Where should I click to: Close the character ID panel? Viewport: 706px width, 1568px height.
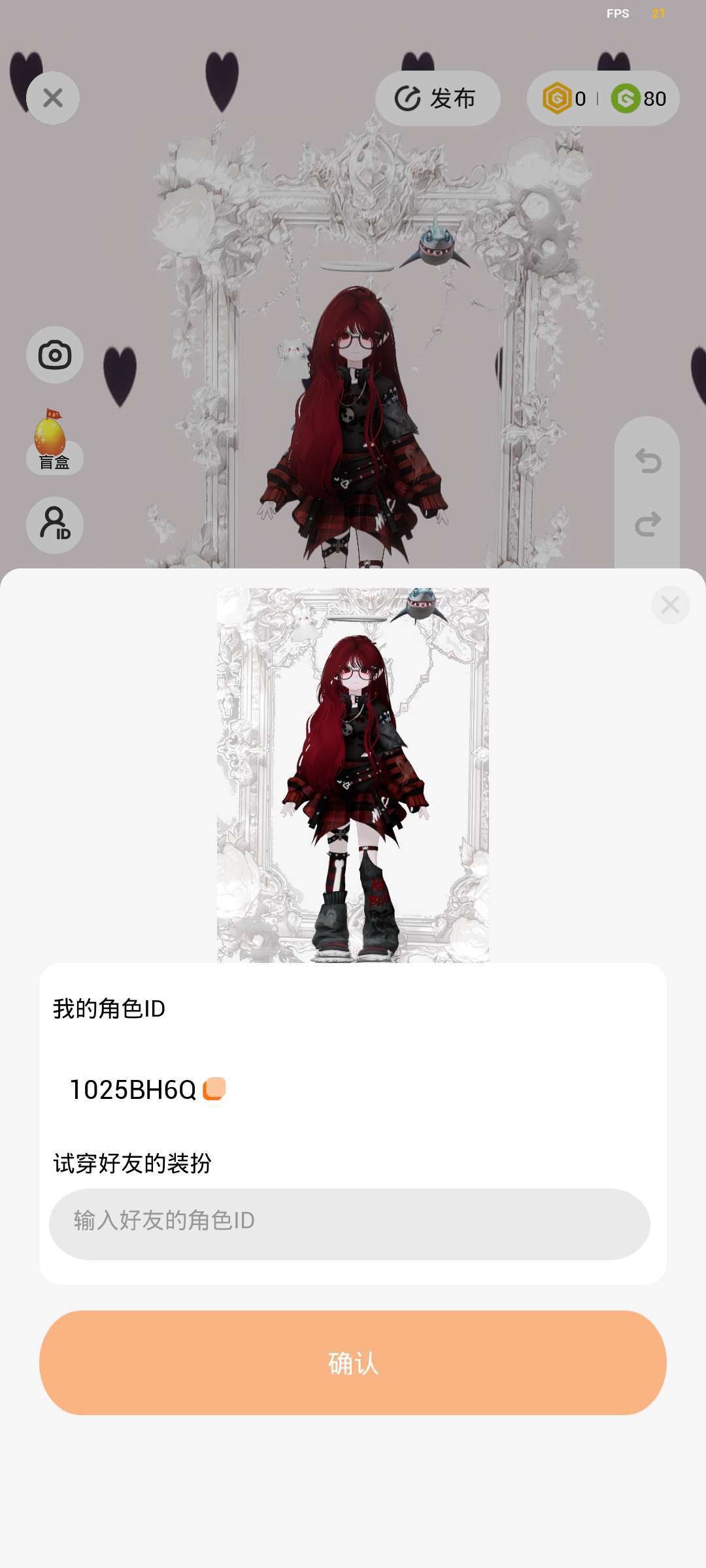[670, 605]
